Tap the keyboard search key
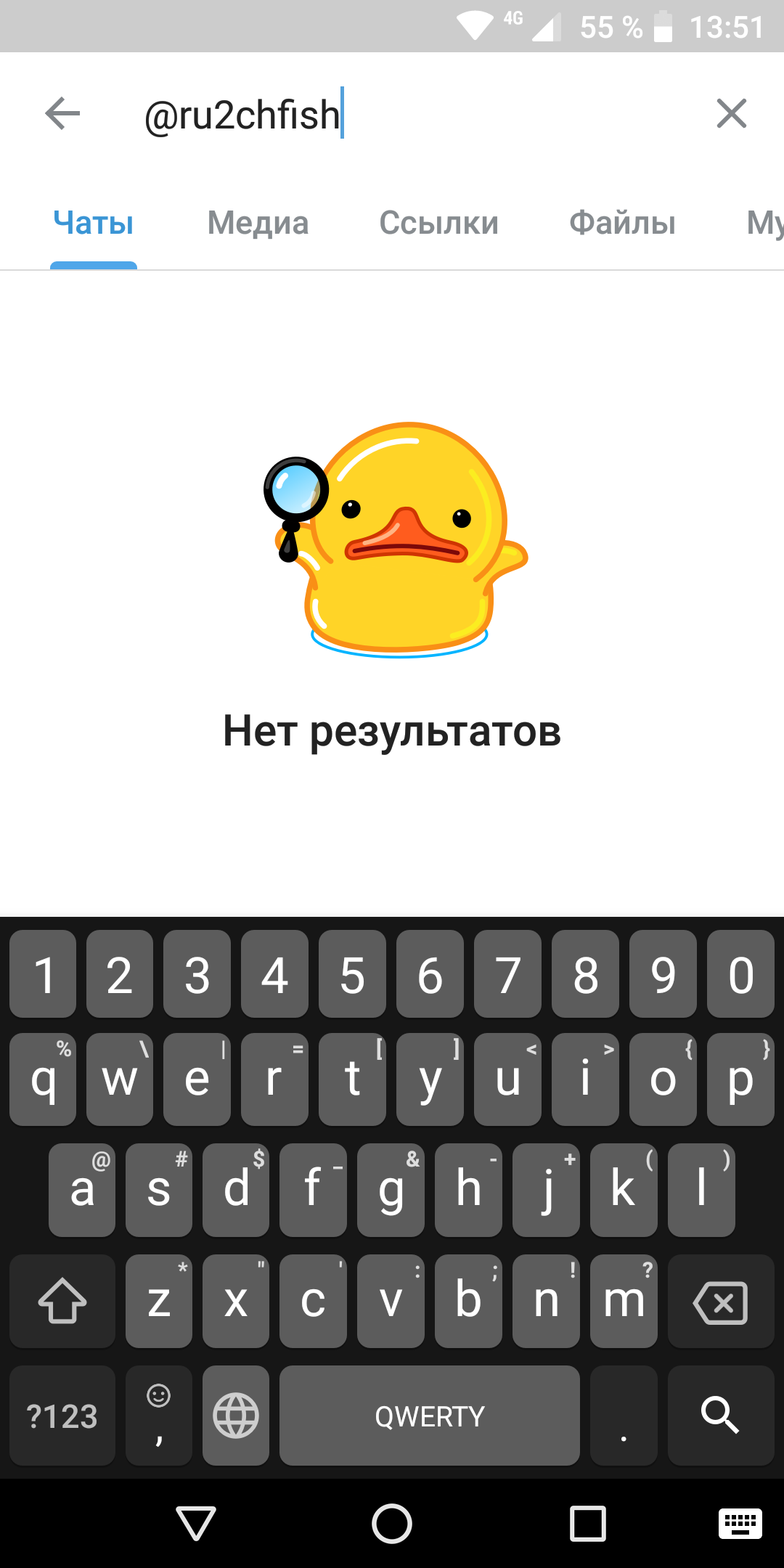The image size is (784, 1568). pos(720,1415)
